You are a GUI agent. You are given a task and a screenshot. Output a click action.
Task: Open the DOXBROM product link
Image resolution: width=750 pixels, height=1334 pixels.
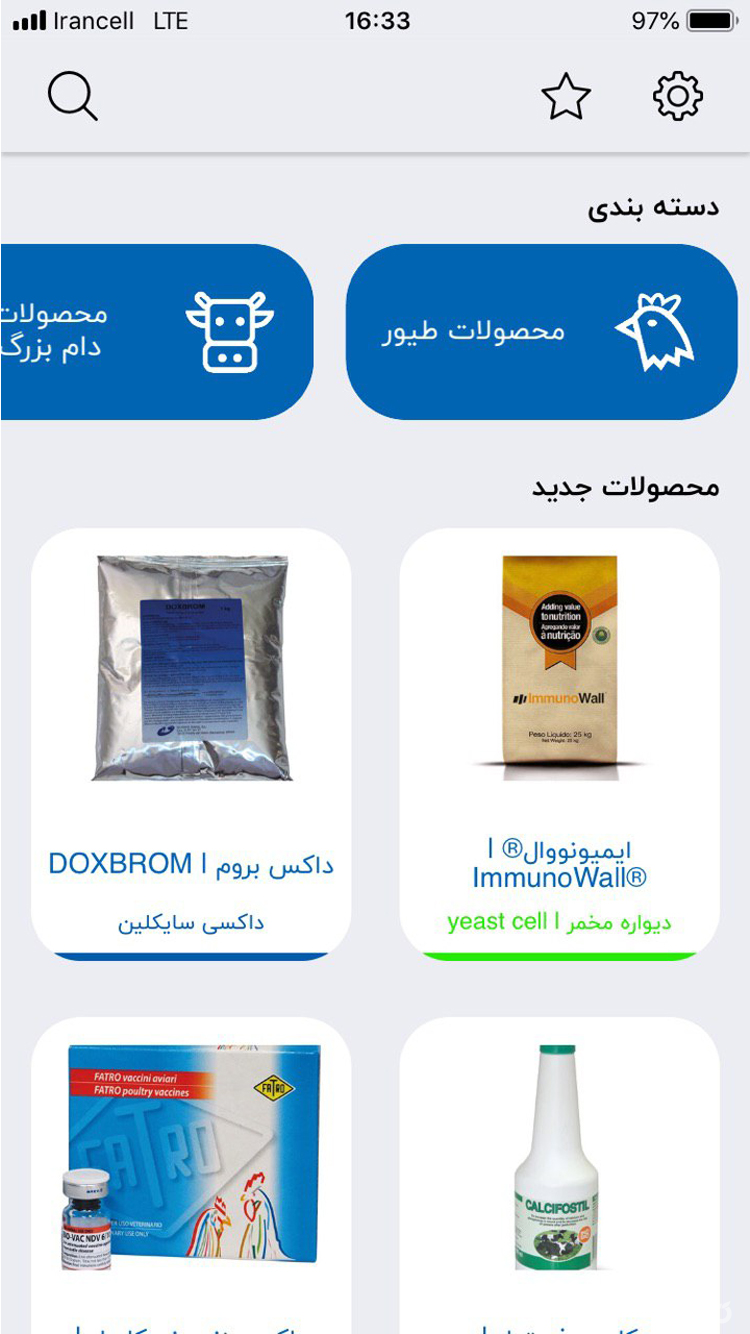[192, 864]
